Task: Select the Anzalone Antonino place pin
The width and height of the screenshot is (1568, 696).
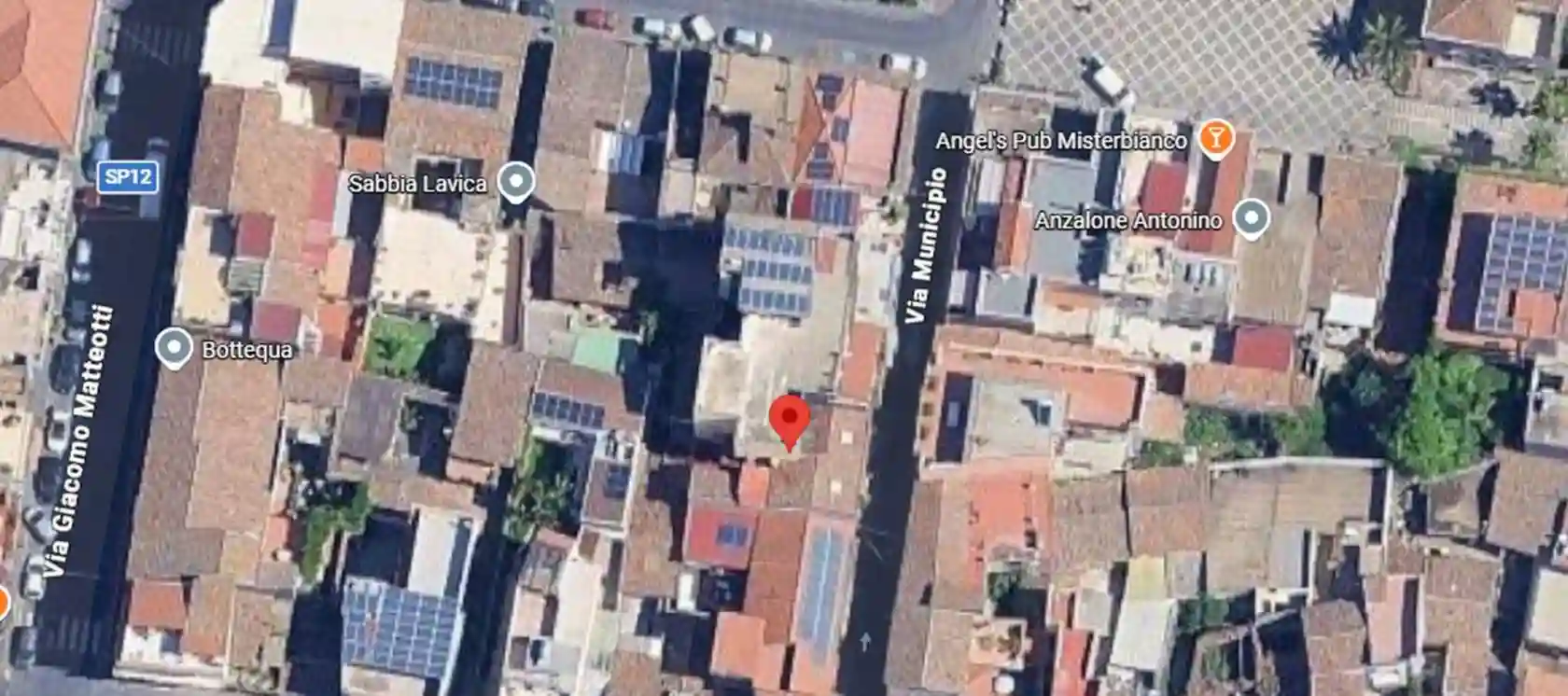Action: [1251, 218]
